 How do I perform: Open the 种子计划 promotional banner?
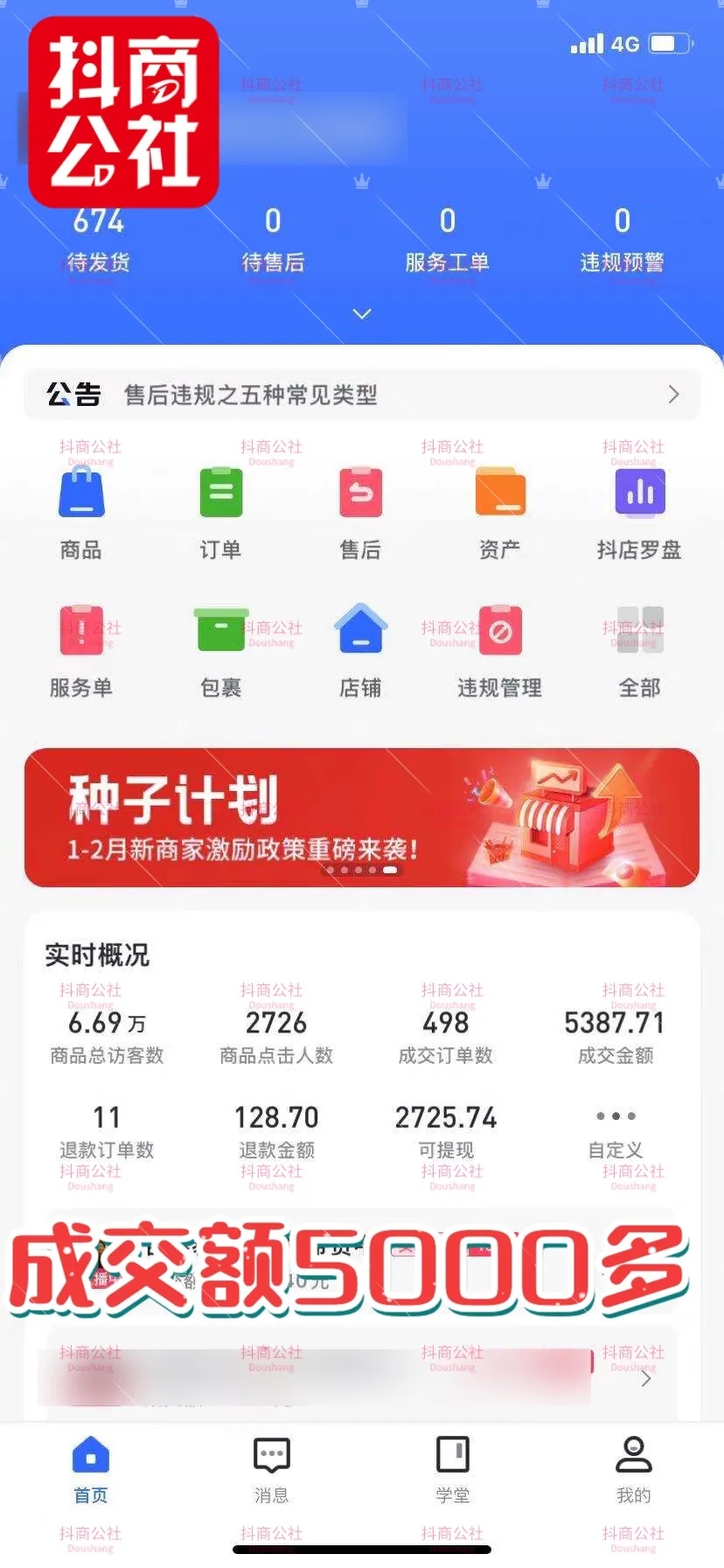coord(361,817)
